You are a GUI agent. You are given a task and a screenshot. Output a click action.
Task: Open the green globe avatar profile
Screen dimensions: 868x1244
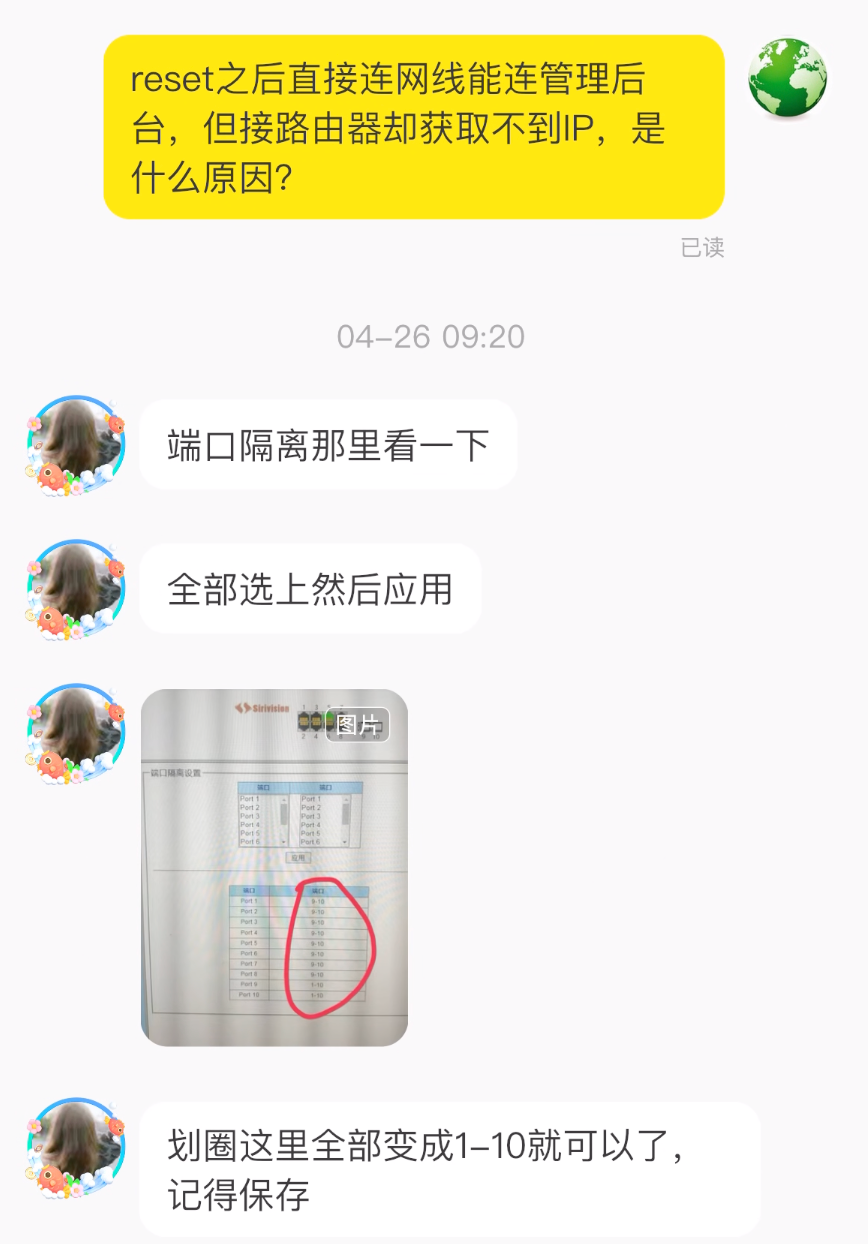[787, 78]
